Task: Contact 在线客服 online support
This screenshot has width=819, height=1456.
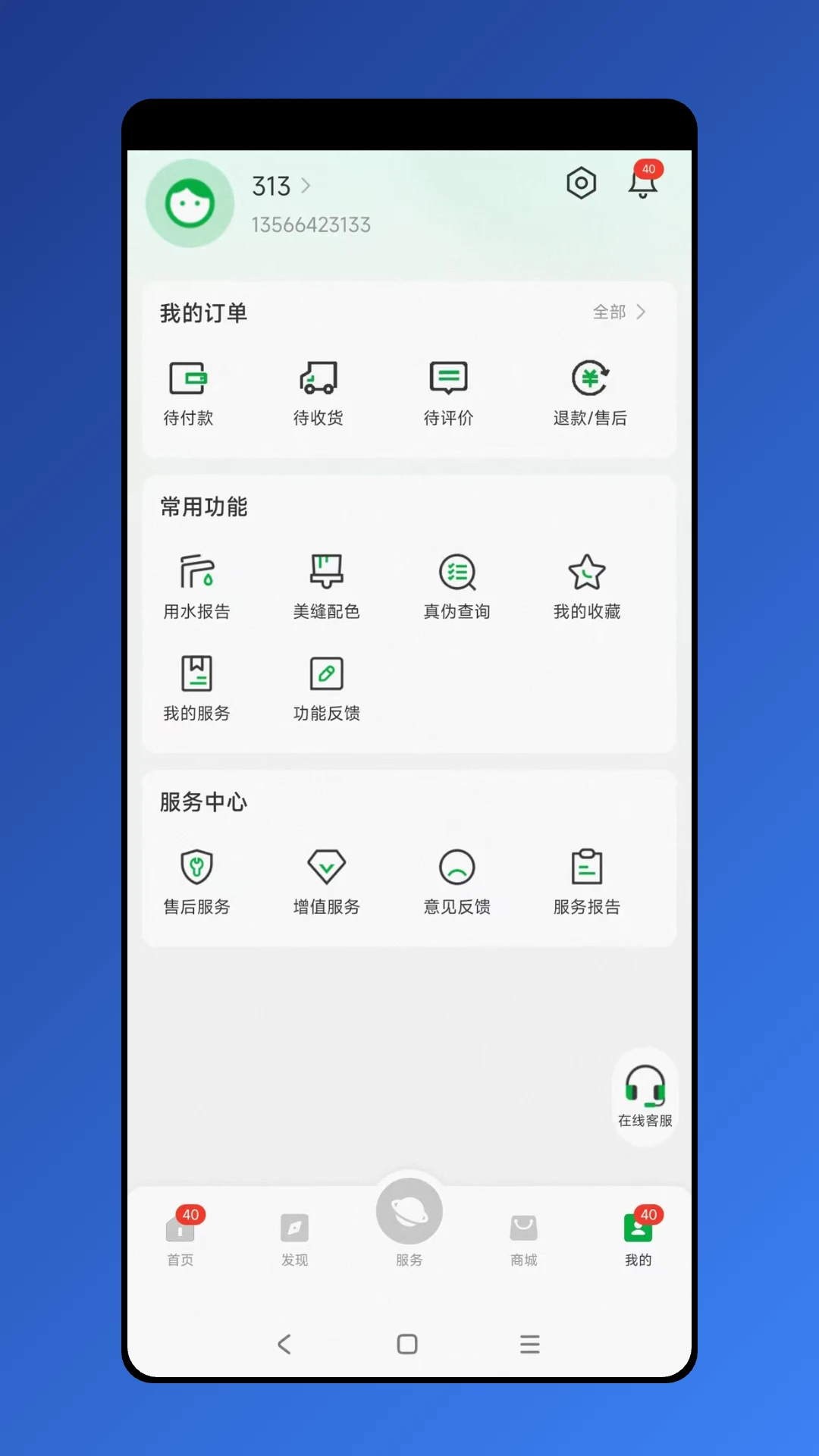Action: point(645,1097)
